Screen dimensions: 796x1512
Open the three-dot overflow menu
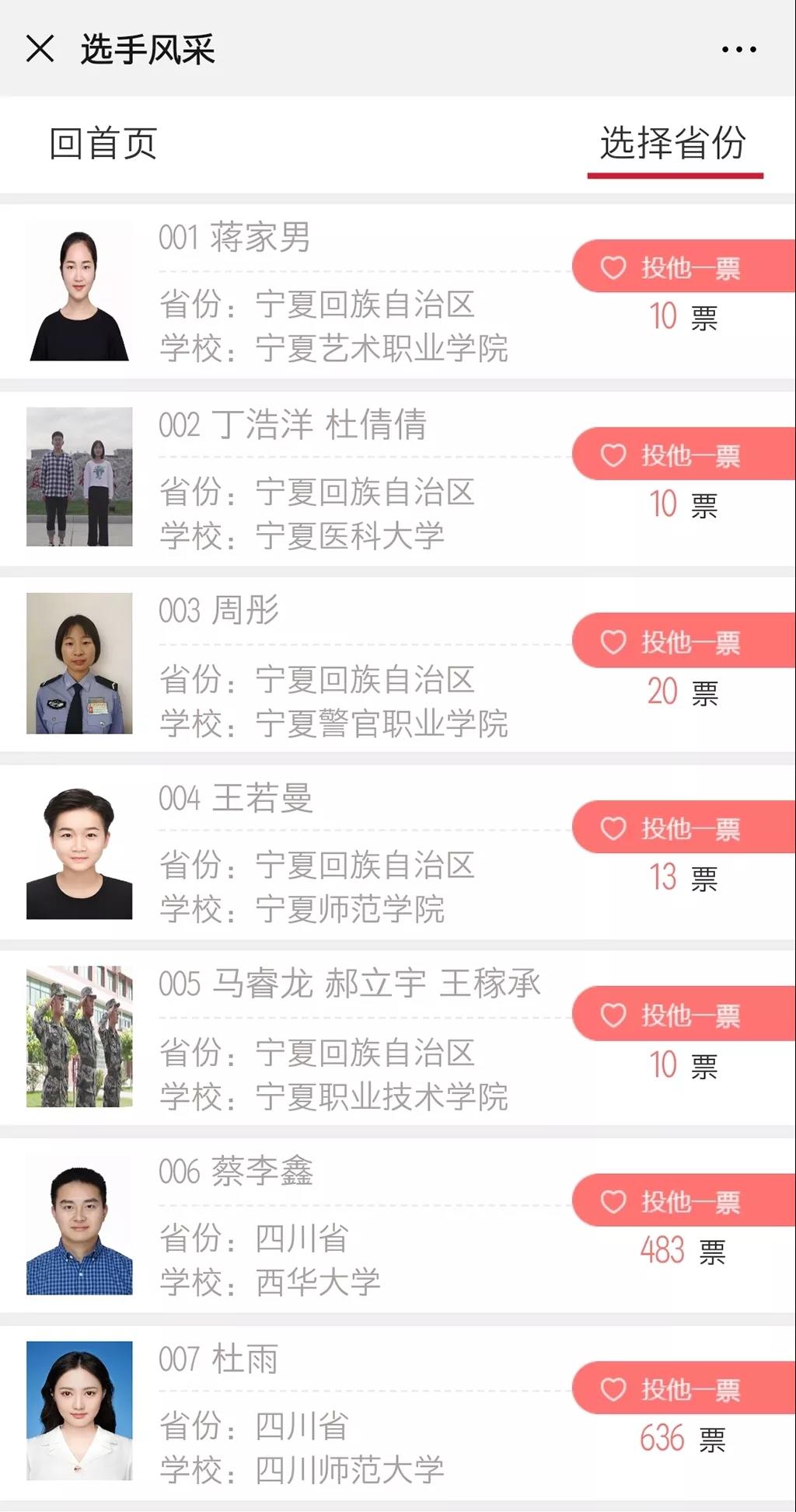(x=738, y=49)
